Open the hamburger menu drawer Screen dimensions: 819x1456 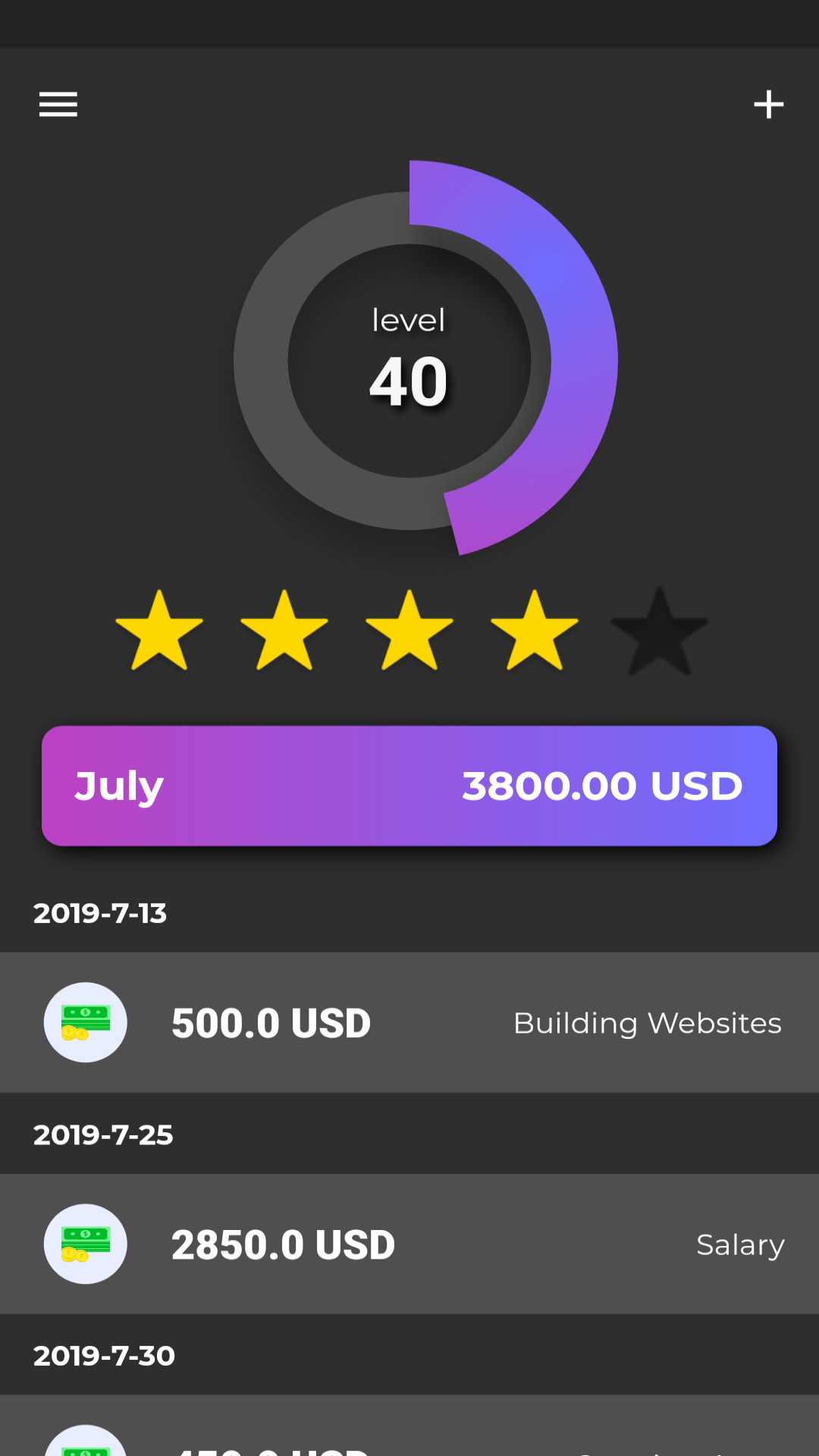(58, 105)
